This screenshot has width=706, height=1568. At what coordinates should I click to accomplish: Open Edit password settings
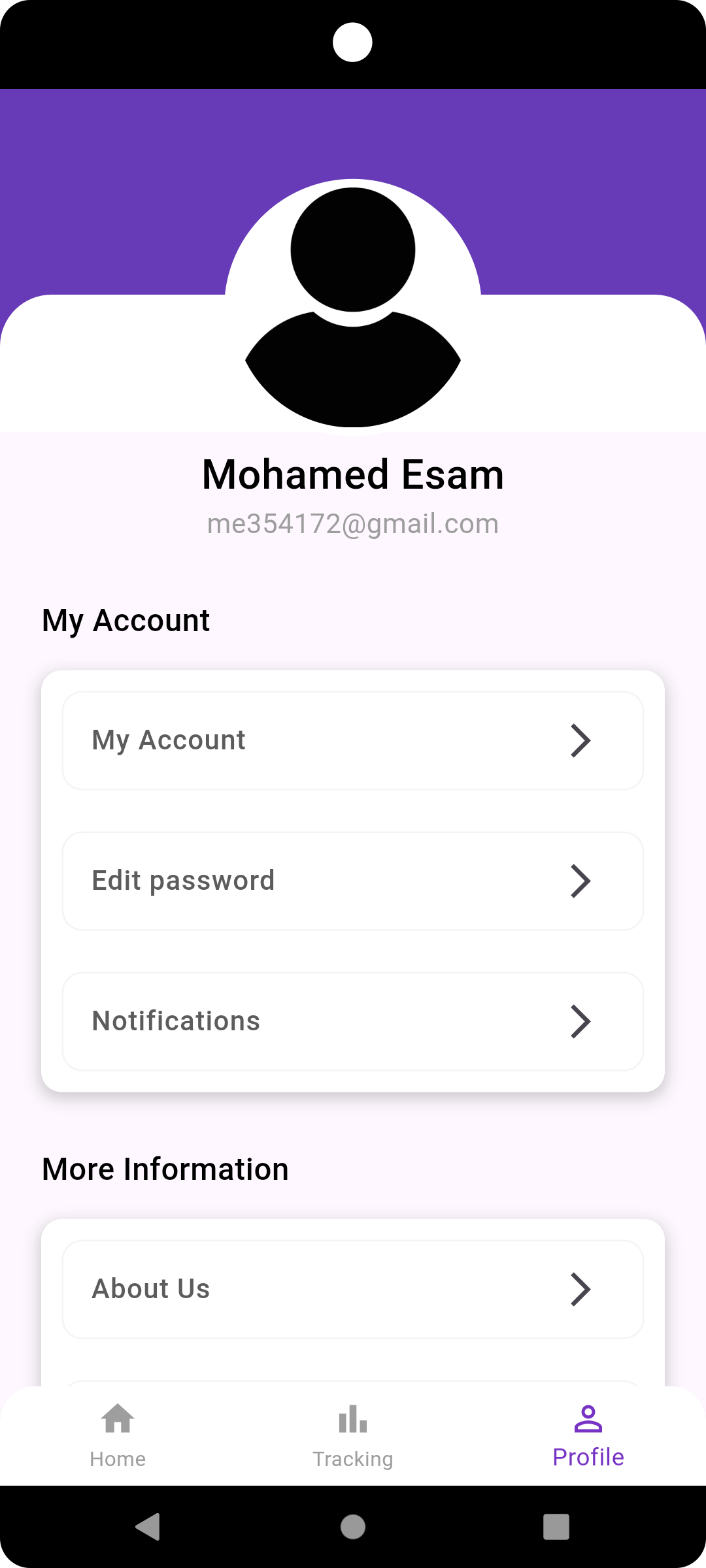(x=353, y=881)
